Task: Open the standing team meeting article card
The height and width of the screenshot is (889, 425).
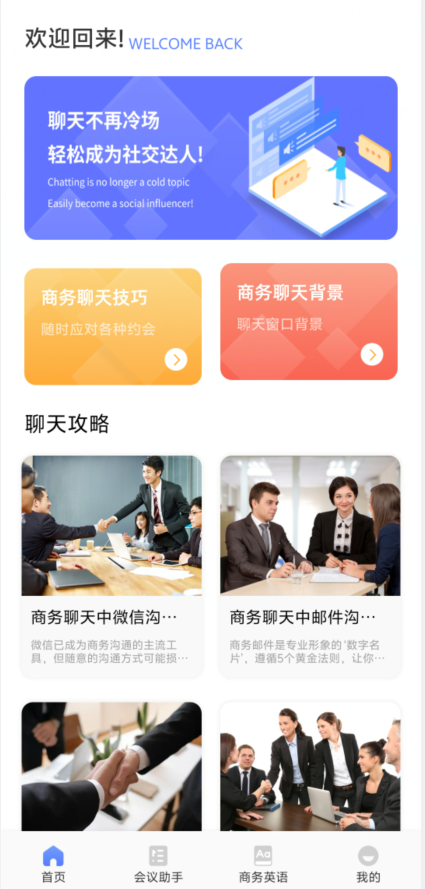Action: coord(311,767)
